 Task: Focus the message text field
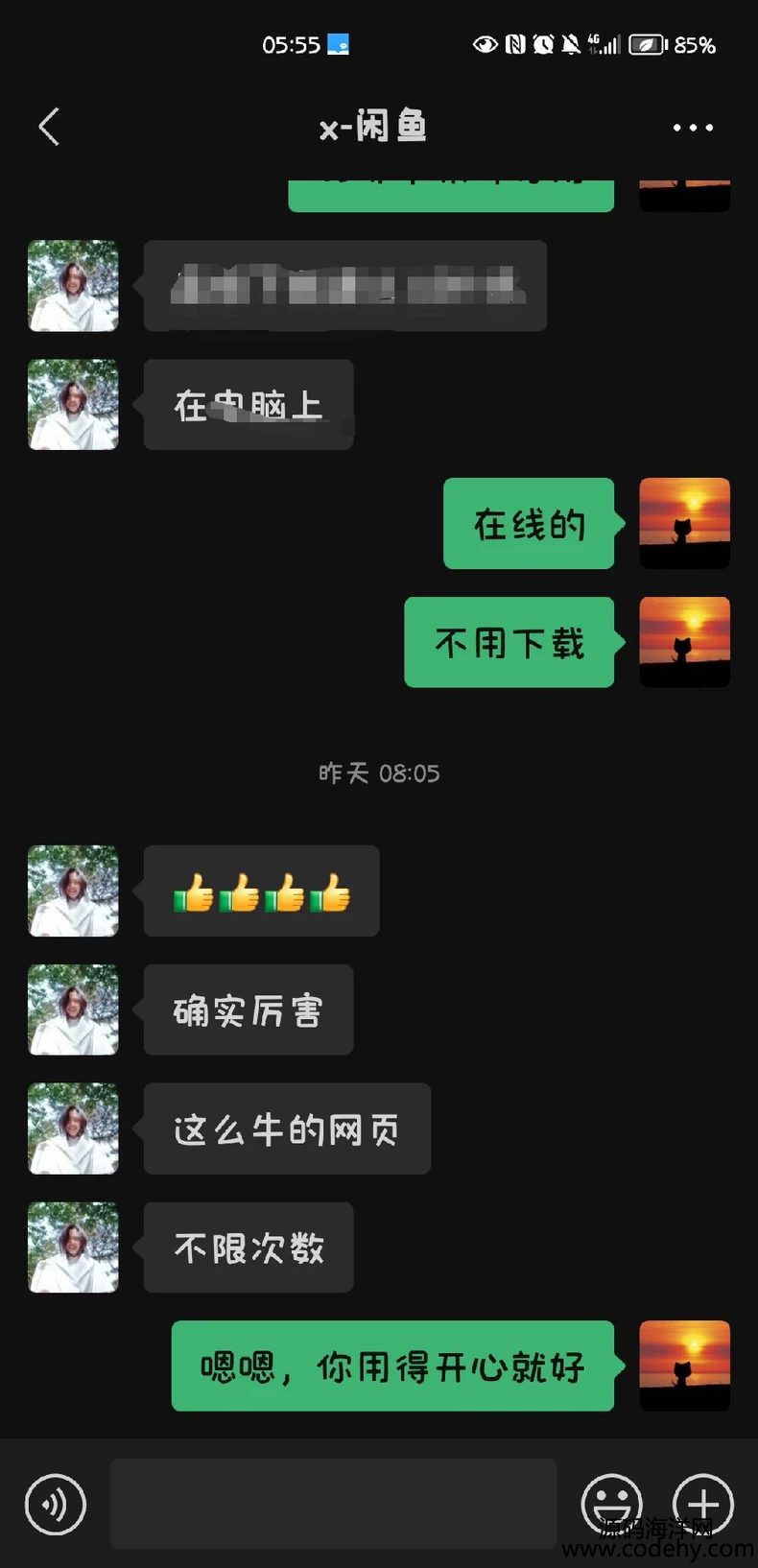click(x=333, y=1504)
